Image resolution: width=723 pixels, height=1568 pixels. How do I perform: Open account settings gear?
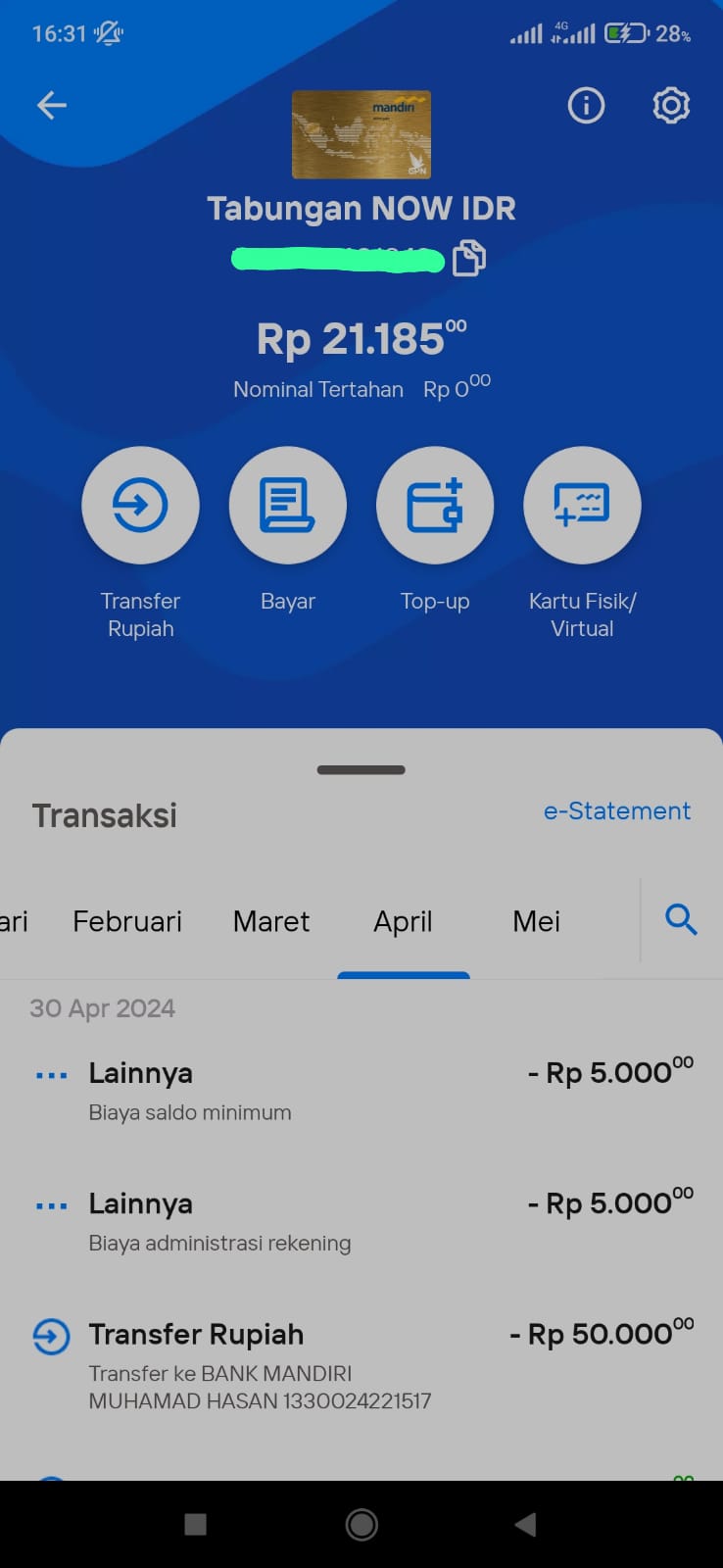point(671,105)
